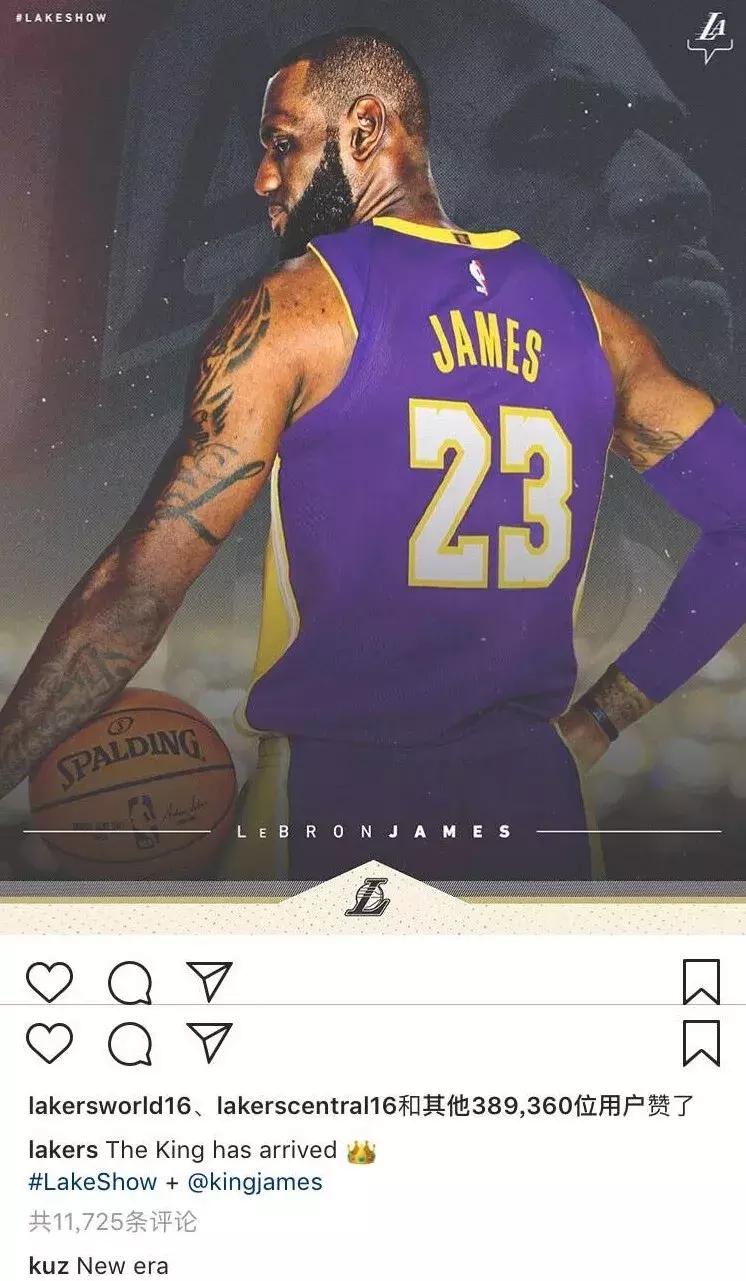Save the post with the bookmark above the likes line

coord(701,1043)
